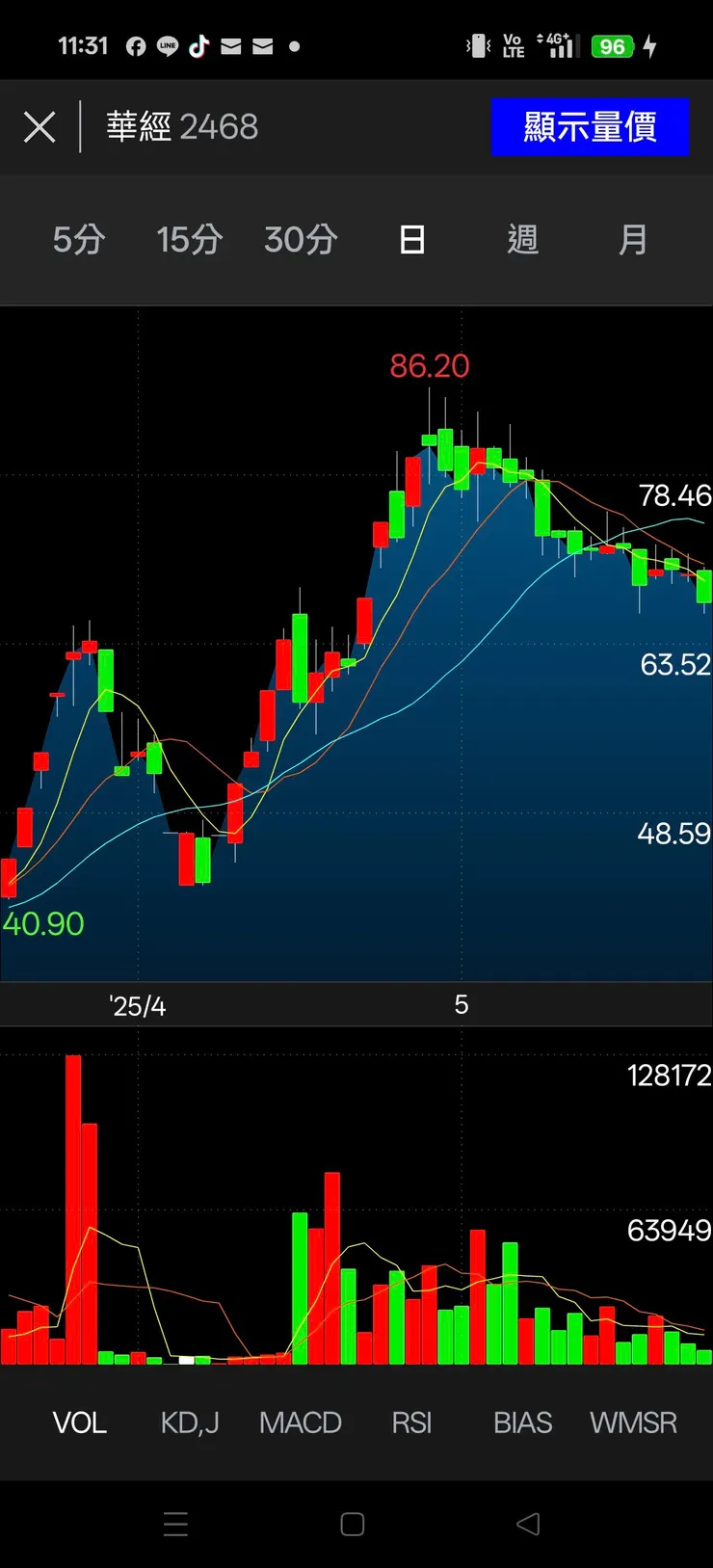Tap the 顯示量價 button
The width and height of the screenshot is (713, 1568).
click(590, 126)
